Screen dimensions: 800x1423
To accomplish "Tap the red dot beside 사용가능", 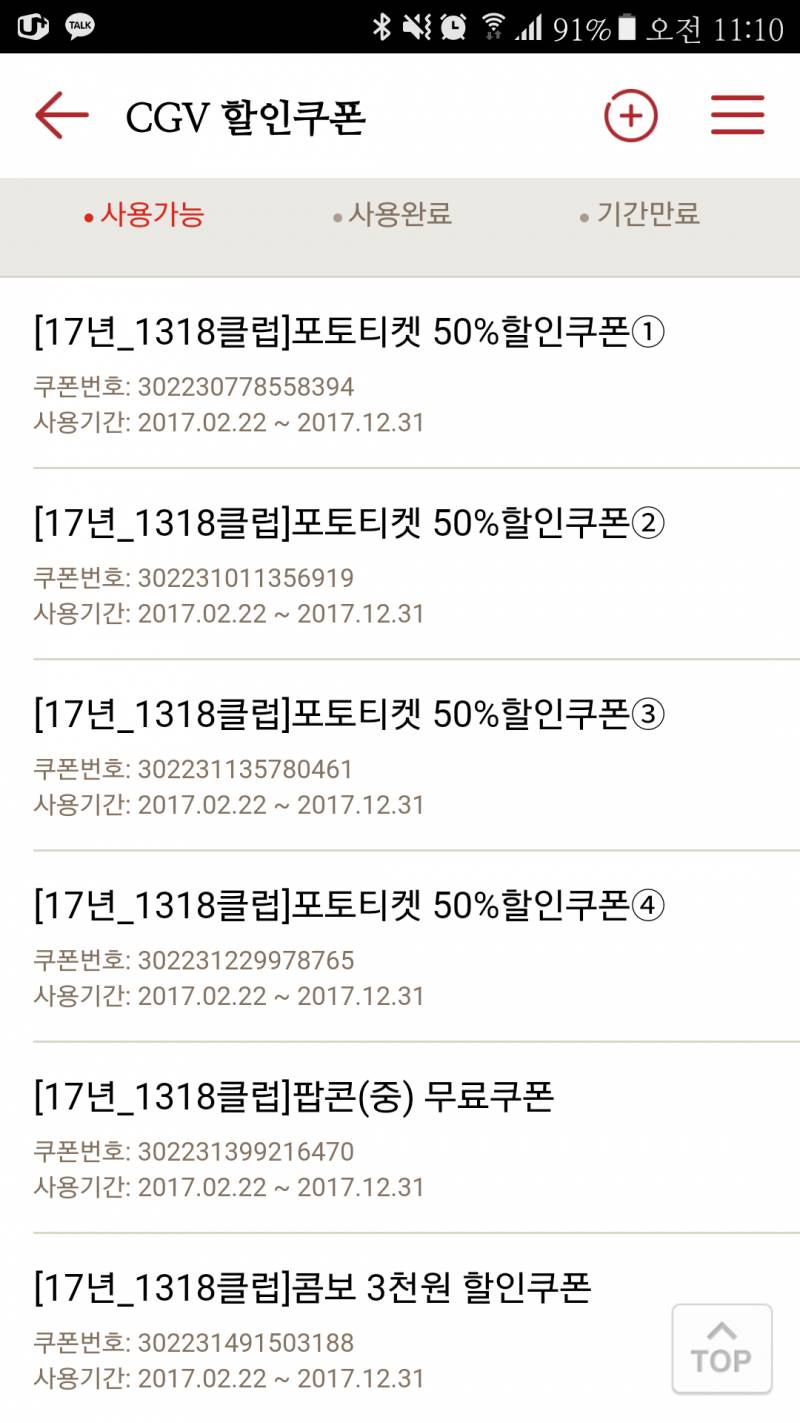I will pos(88,214).
